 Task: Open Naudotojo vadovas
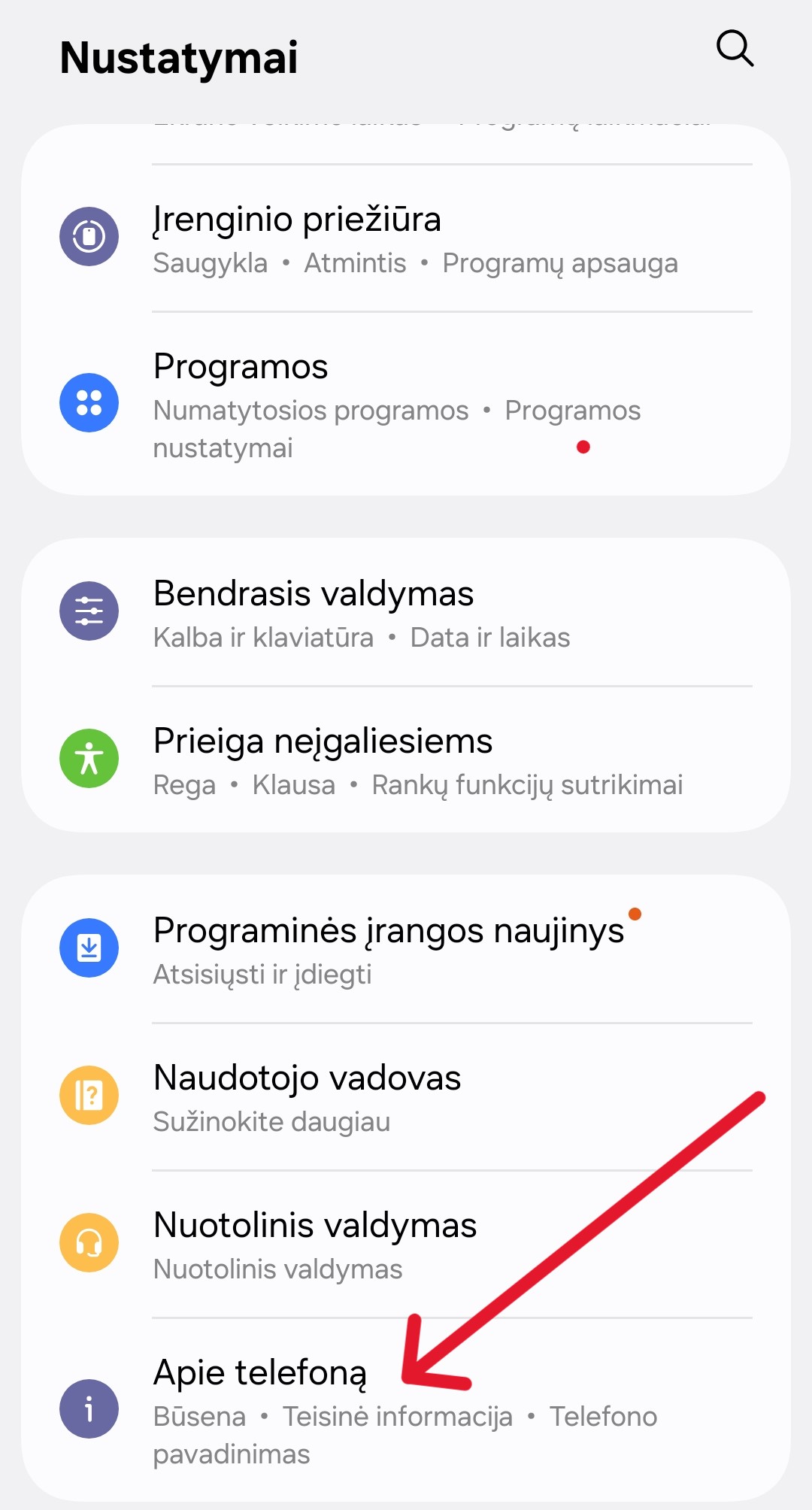[406, 1097]
